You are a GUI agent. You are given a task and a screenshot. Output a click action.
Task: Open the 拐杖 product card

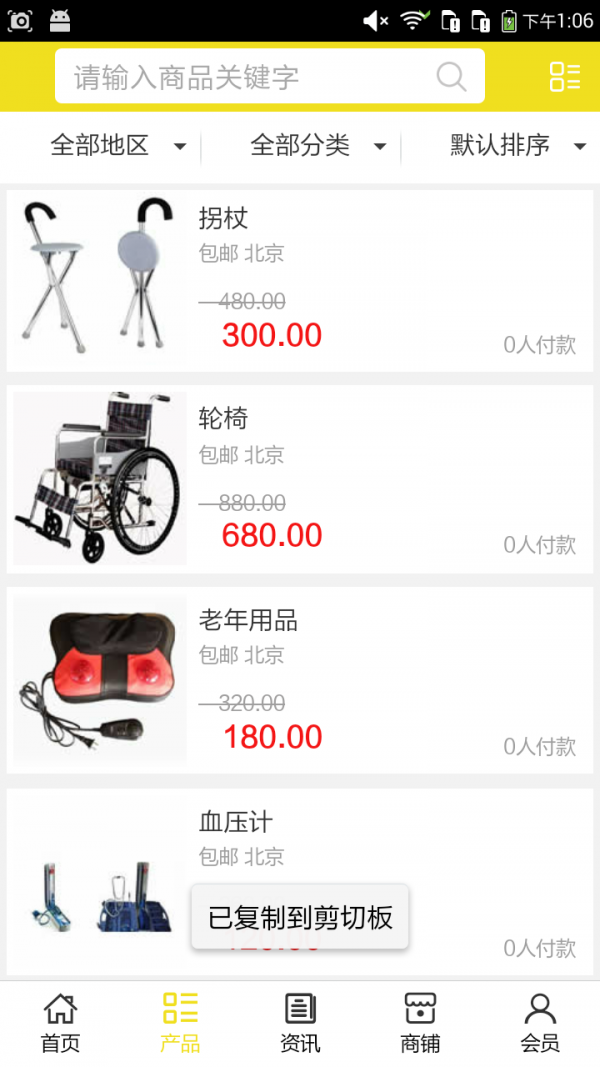click(300, 281)
